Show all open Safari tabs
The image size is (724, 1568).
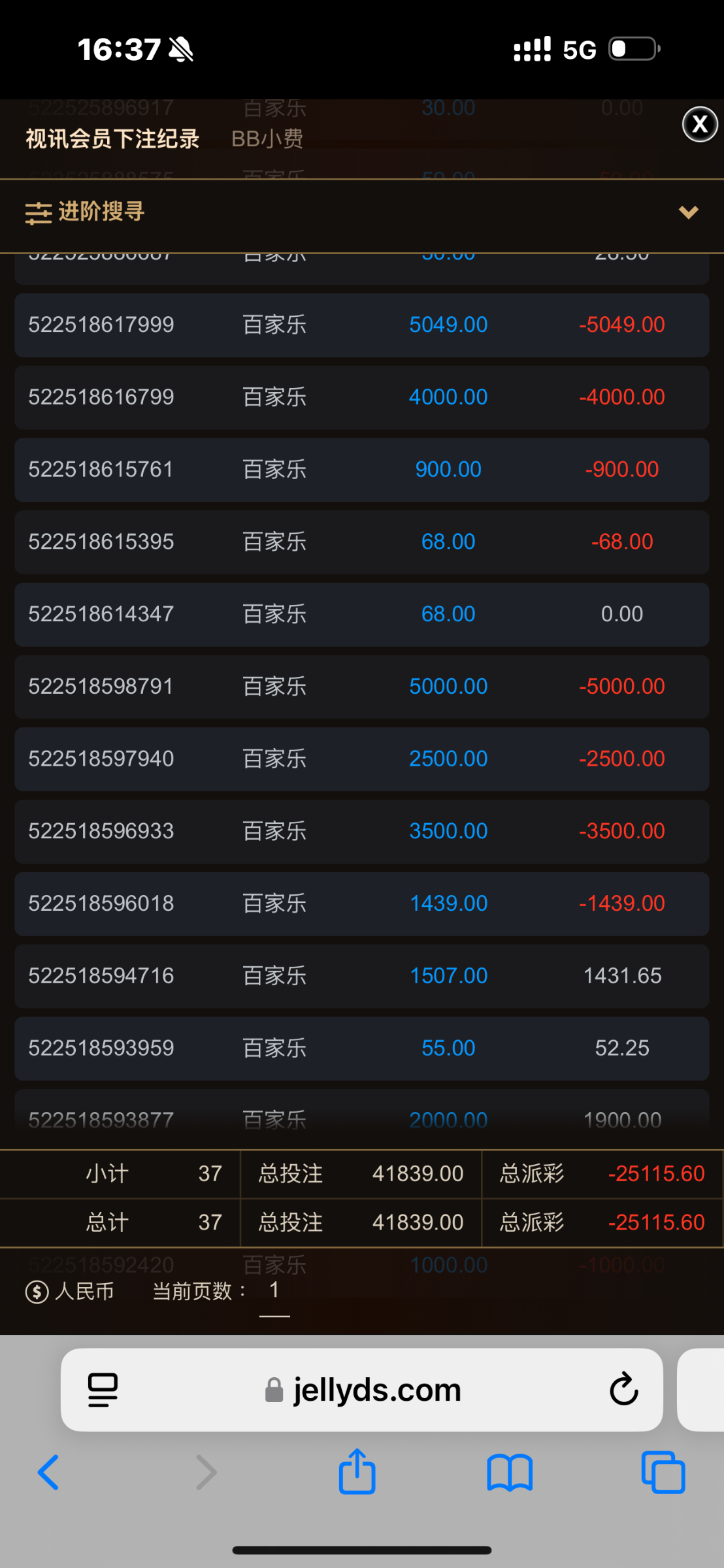(x=663, y=1472)
